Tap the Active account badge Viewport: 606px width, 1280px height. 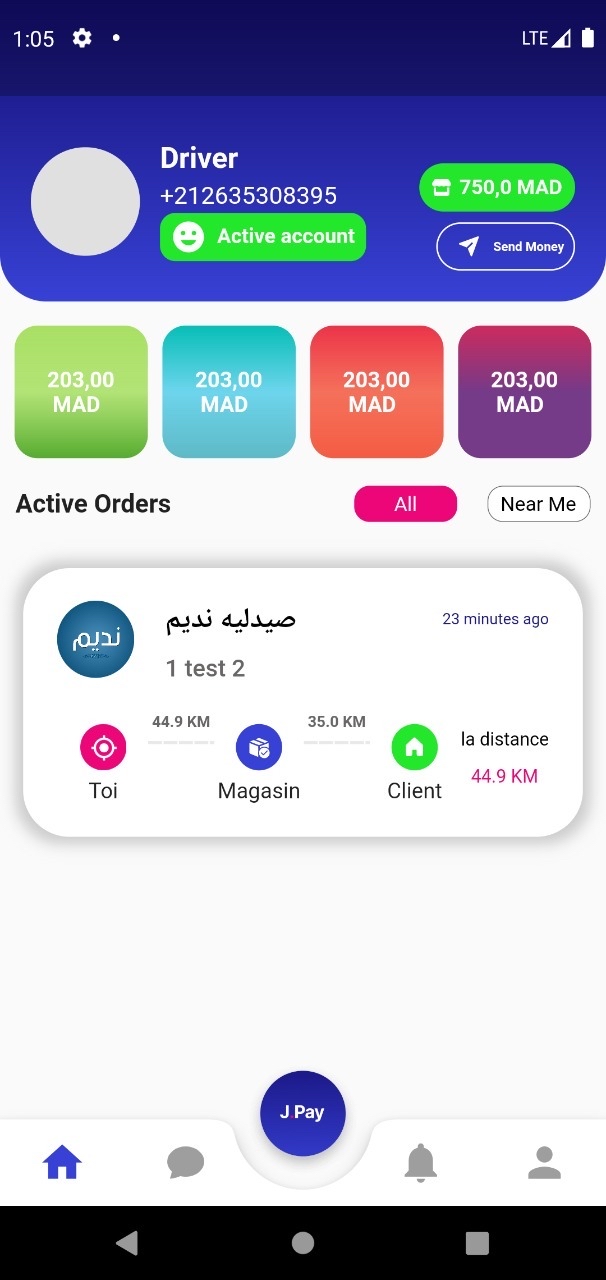pos(263,237)
